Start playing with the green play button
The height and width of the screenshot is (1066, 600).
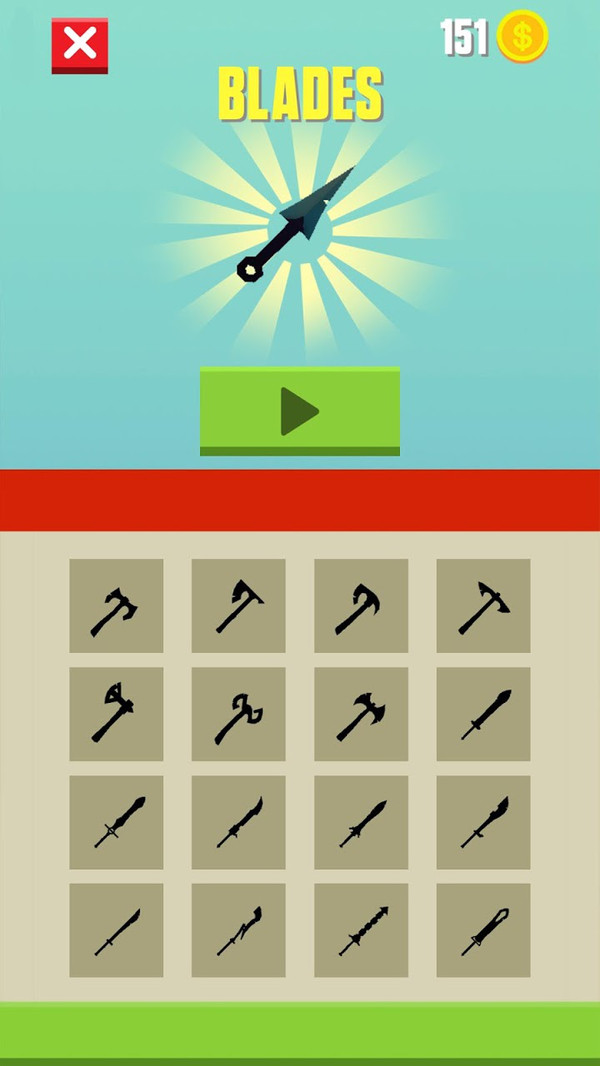pos(300,411)
